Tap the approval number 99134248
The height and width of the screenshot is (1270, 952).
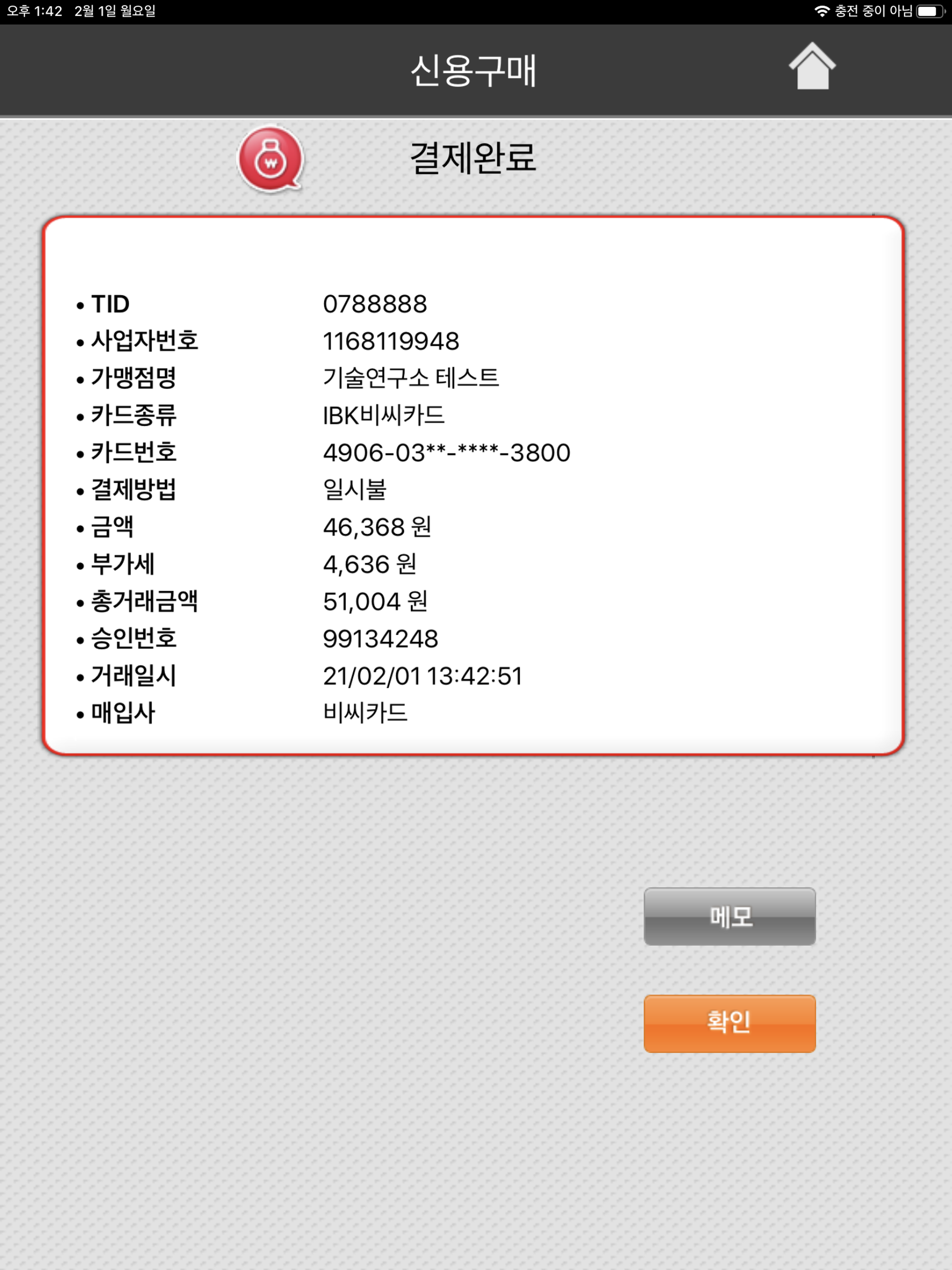click(380, 638)
